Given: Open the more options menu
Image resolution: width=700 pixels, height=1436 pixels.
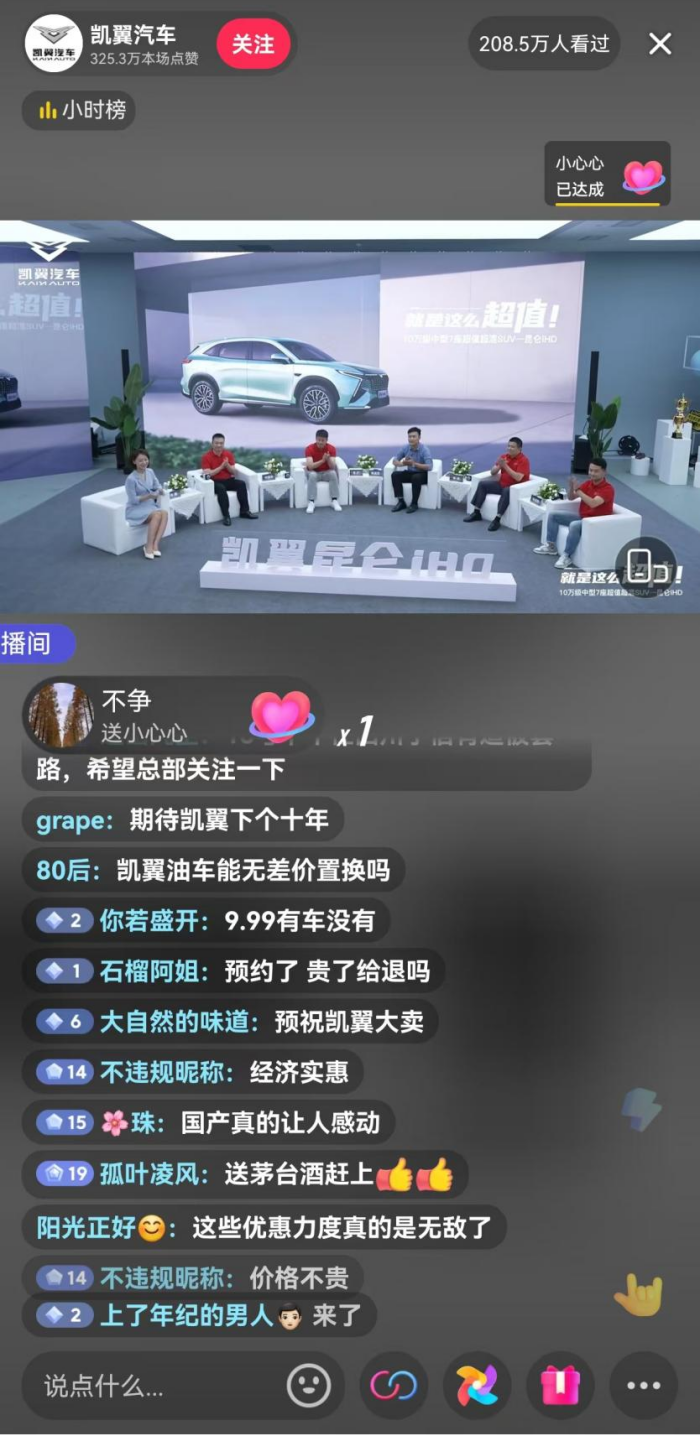Looking at the screenshot, I should click(643, 1386).
